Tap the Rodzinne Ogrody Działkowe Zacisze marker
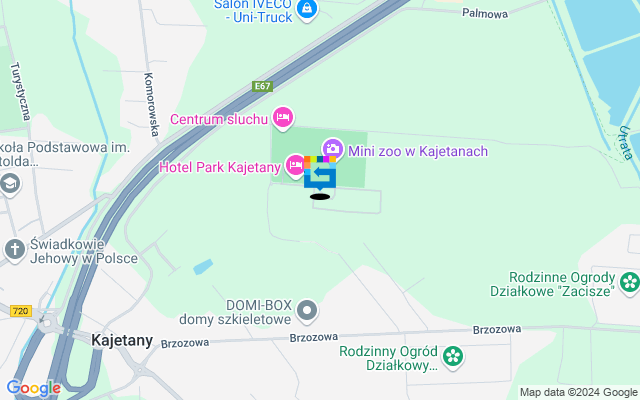 click(x=628, y=282)
